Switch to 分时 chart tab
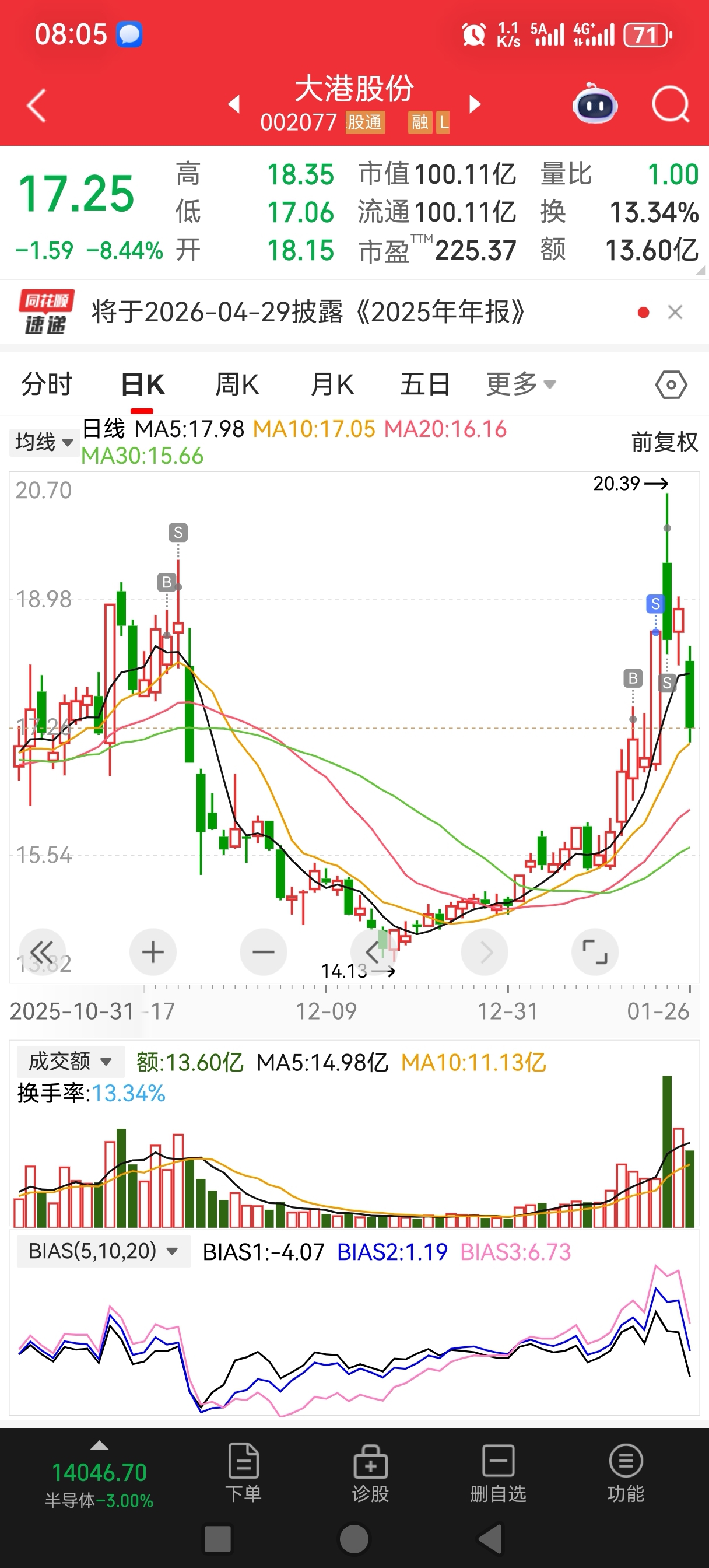 click(x=46, y=384)
